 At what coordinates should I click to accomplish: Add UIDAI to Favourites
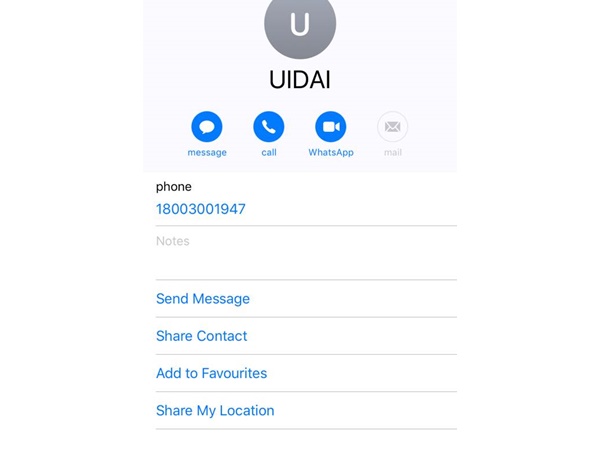pos(211,373)
